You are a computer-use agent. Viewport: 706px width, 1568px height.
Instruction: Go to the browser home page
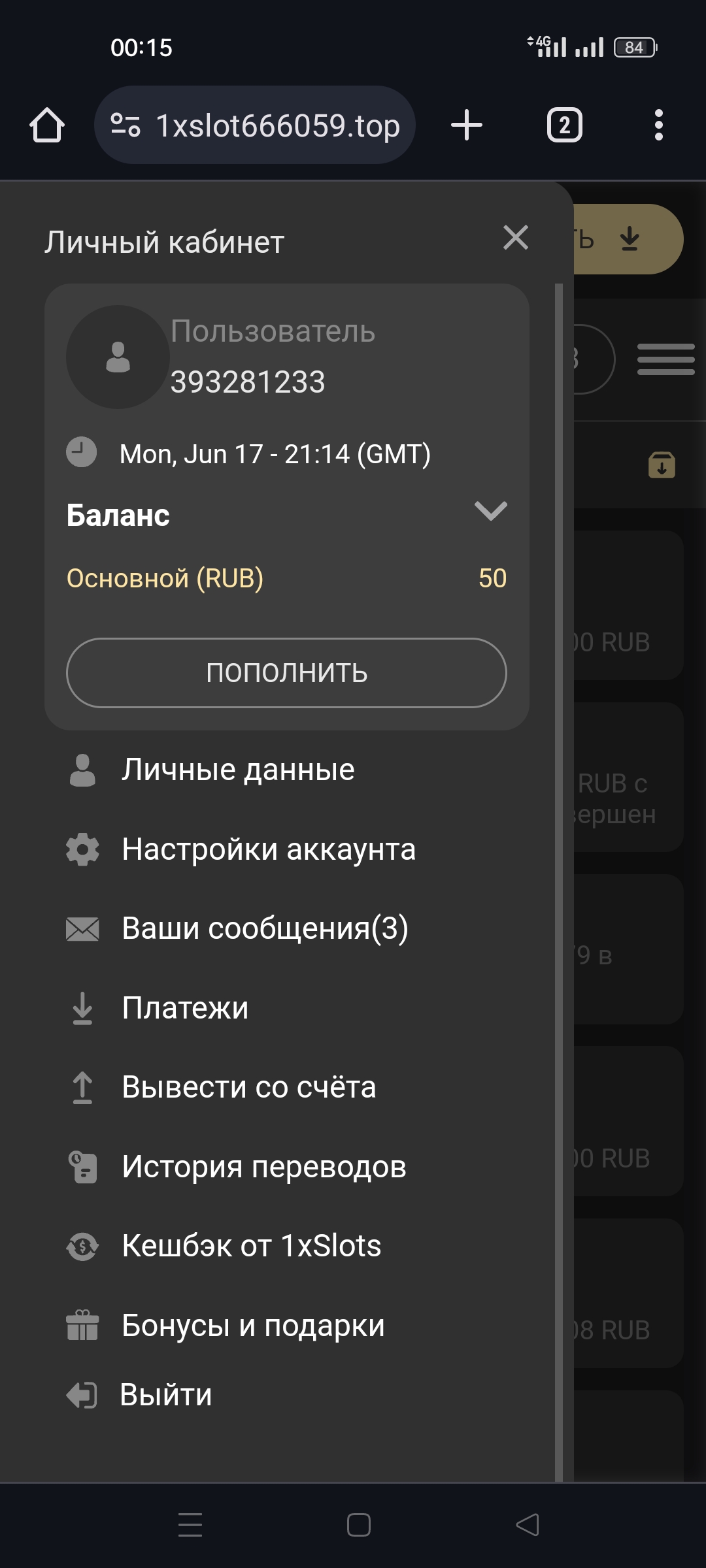pos(47,125)
